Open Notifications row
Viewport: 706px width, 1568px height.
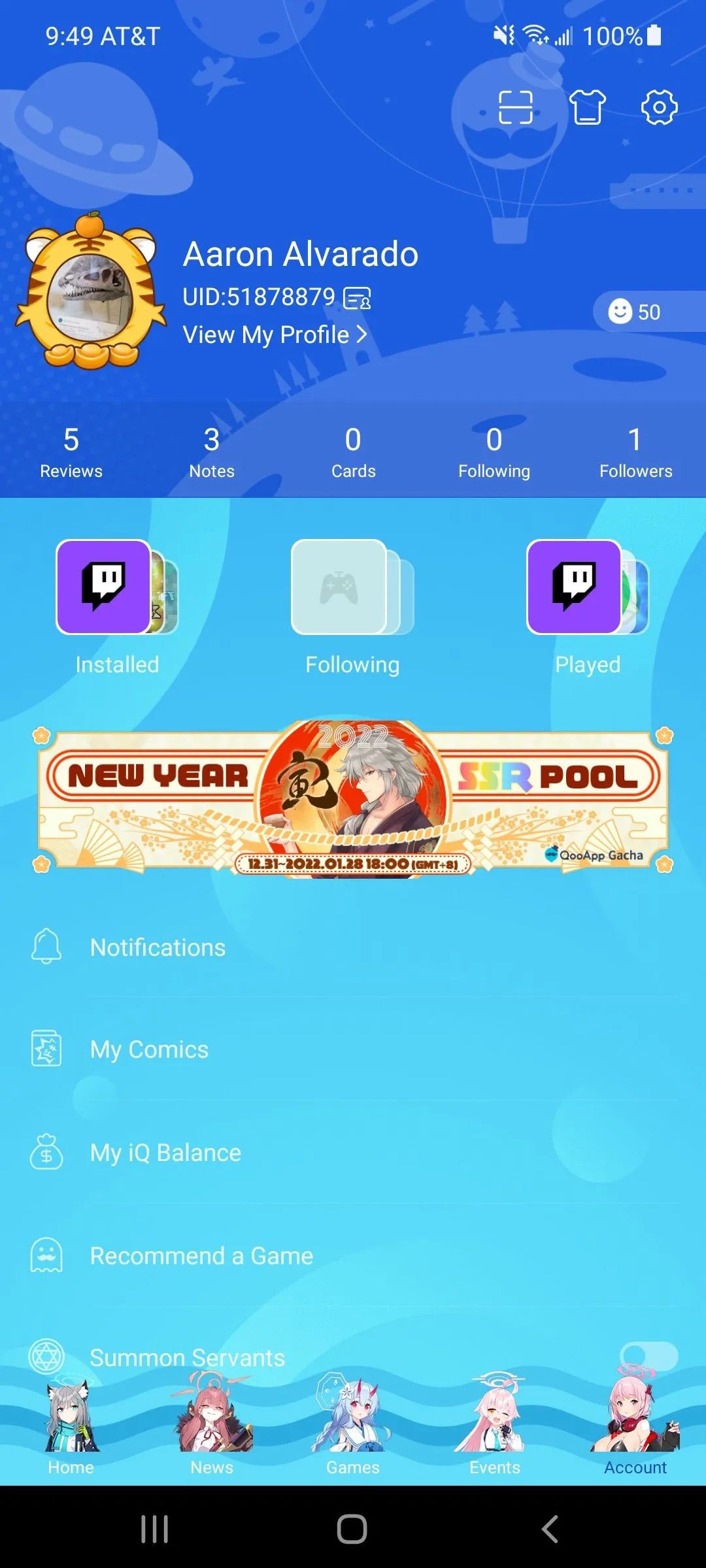353,947
